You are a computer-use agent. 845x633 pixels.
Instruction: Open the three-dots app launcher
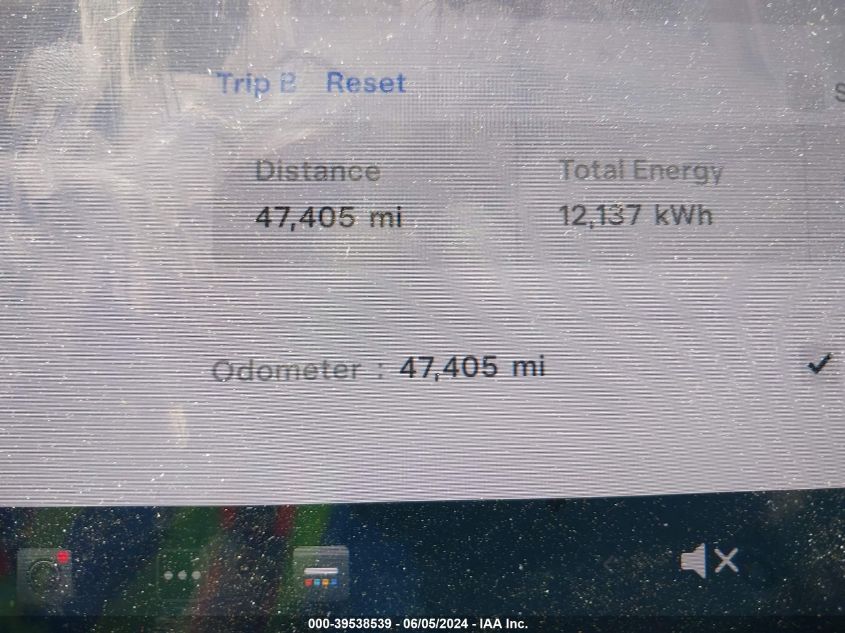point(181,575)
